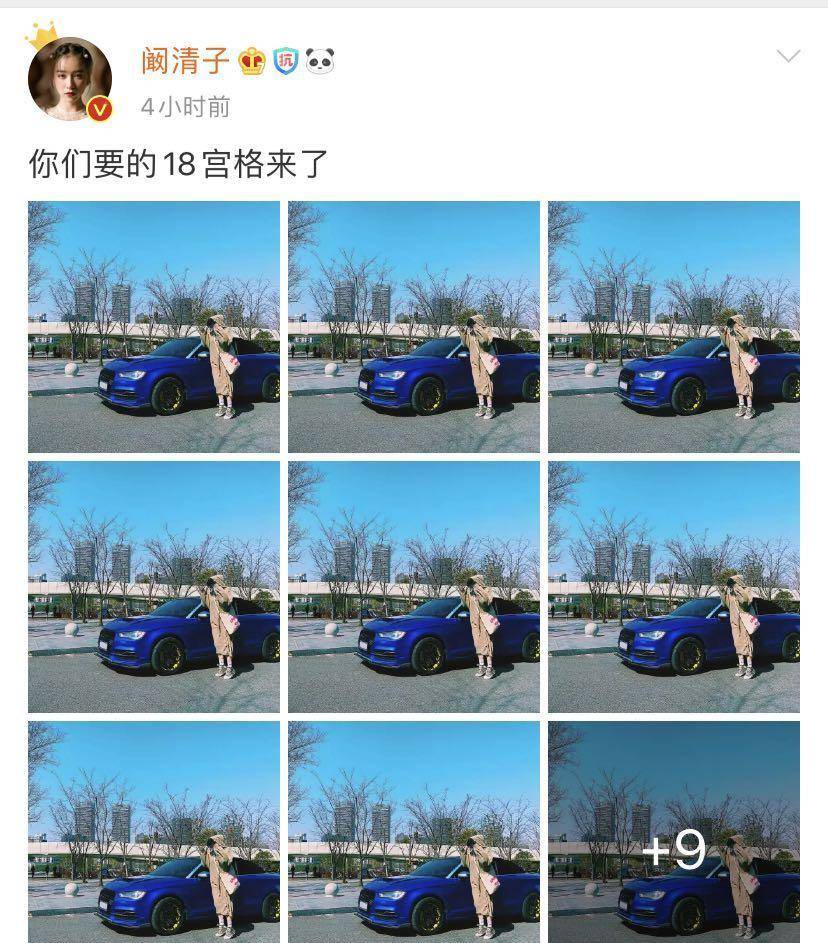View the middle-left photo in the grid
This screenshot has width=828, height=943.
pyautogui.click(x=155, y=584)
